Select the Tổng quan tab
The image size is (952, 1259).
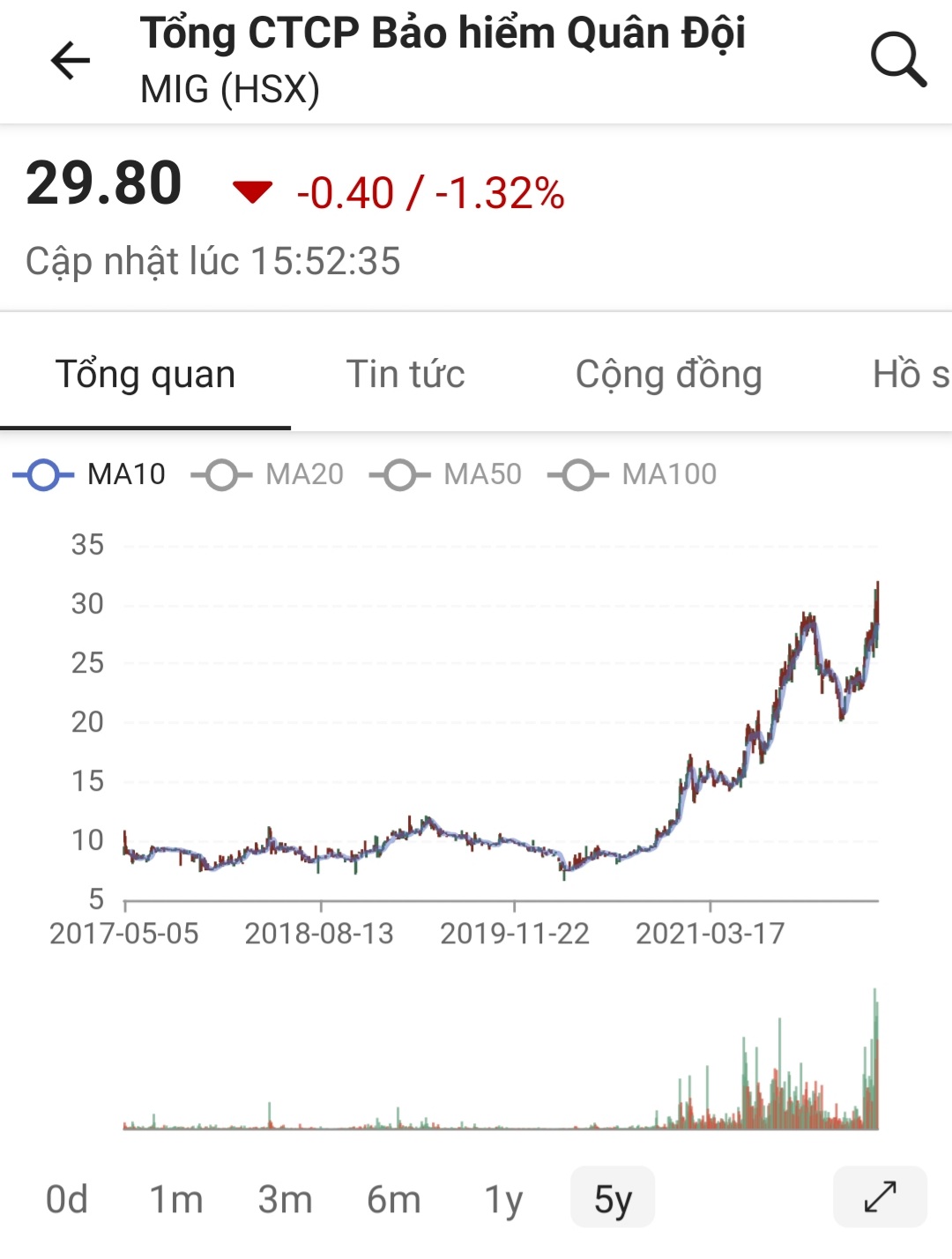pyautogui.click(x=145, y=375)
